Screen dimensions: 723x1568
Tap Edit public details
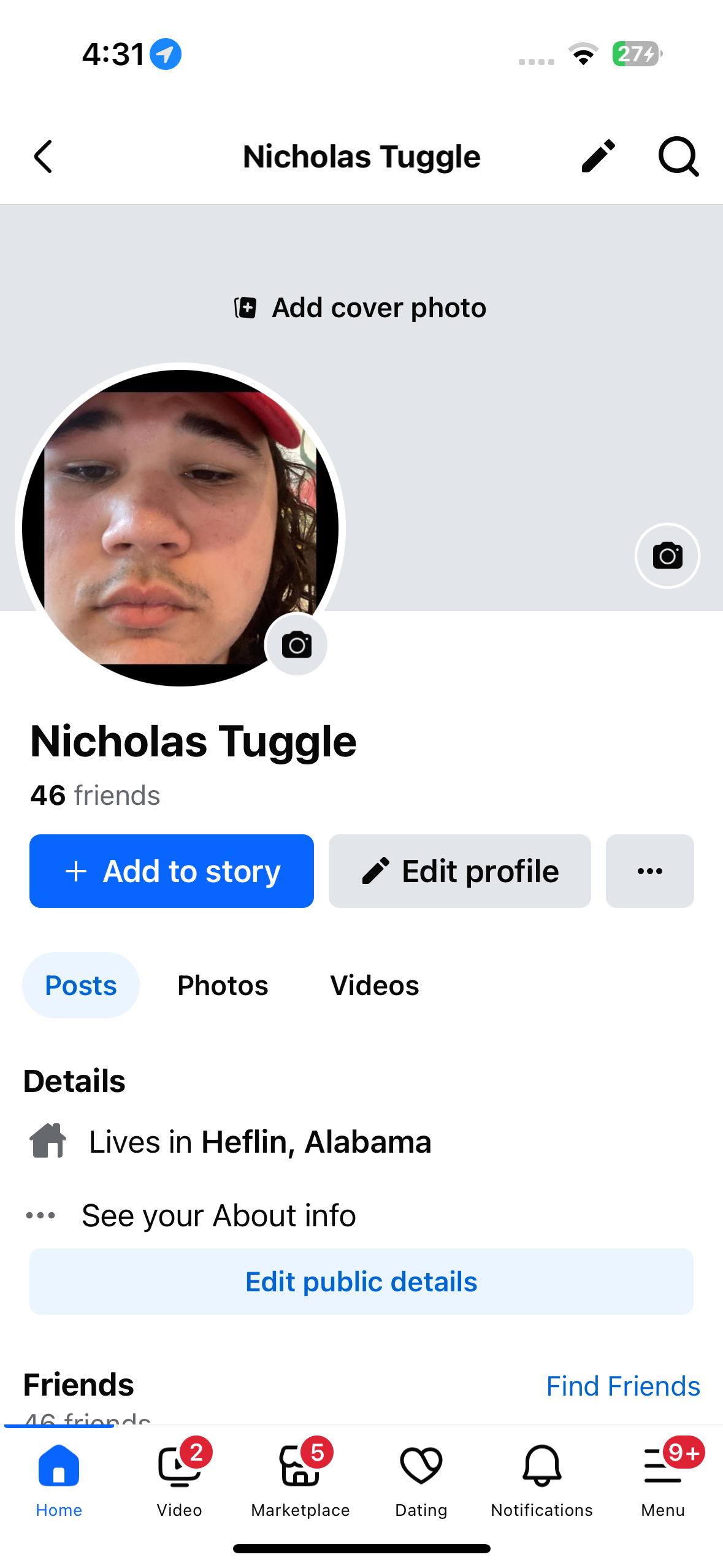coord(361,1282)
